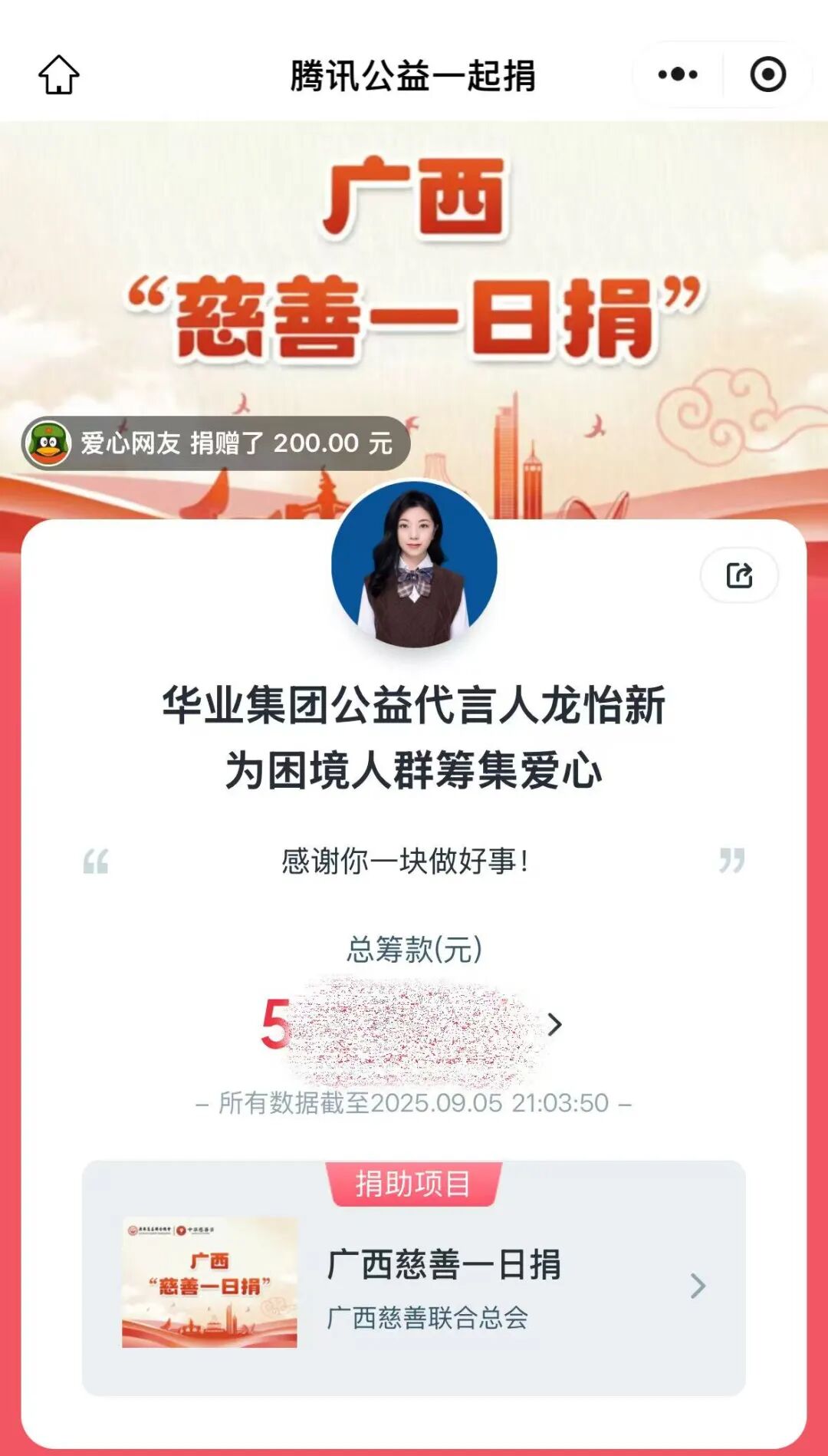Open the three-dot more menu
Viewport: 828px width, 1456px height.
[x=678, y=74]
